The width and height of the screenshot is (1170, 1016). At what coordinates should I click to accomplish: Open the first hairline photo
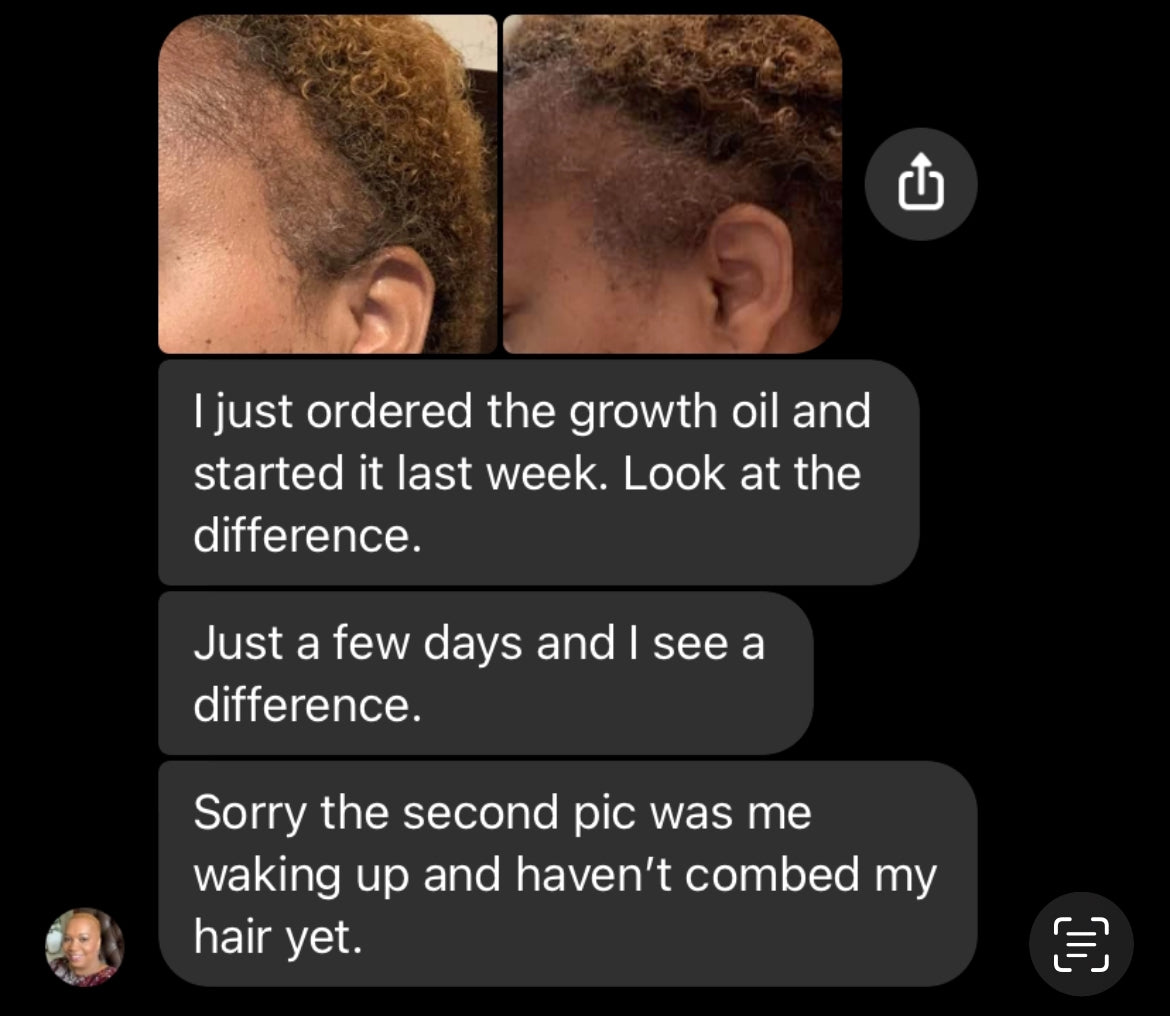pyautogui.click(x=327, y=185)
